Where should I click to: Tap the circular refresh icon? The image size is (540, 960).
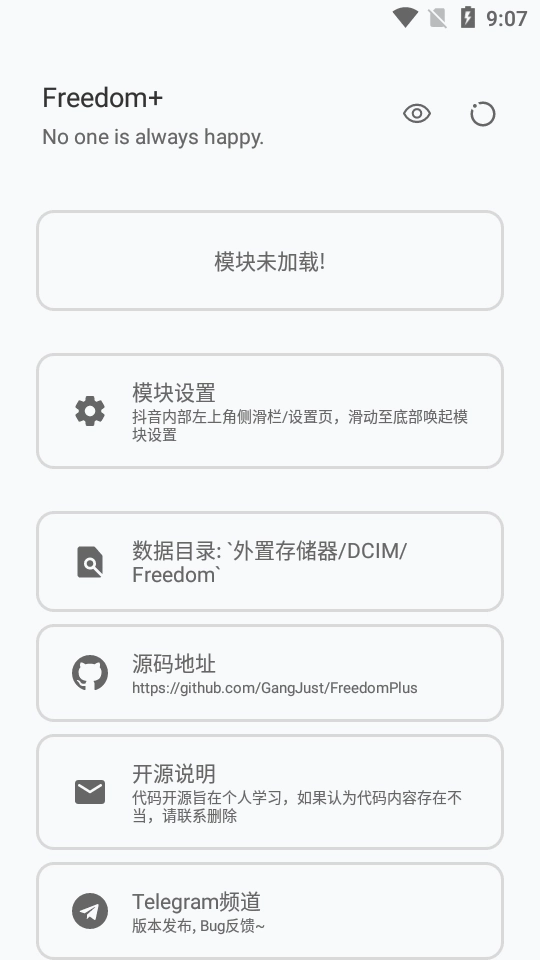[482, 114]
